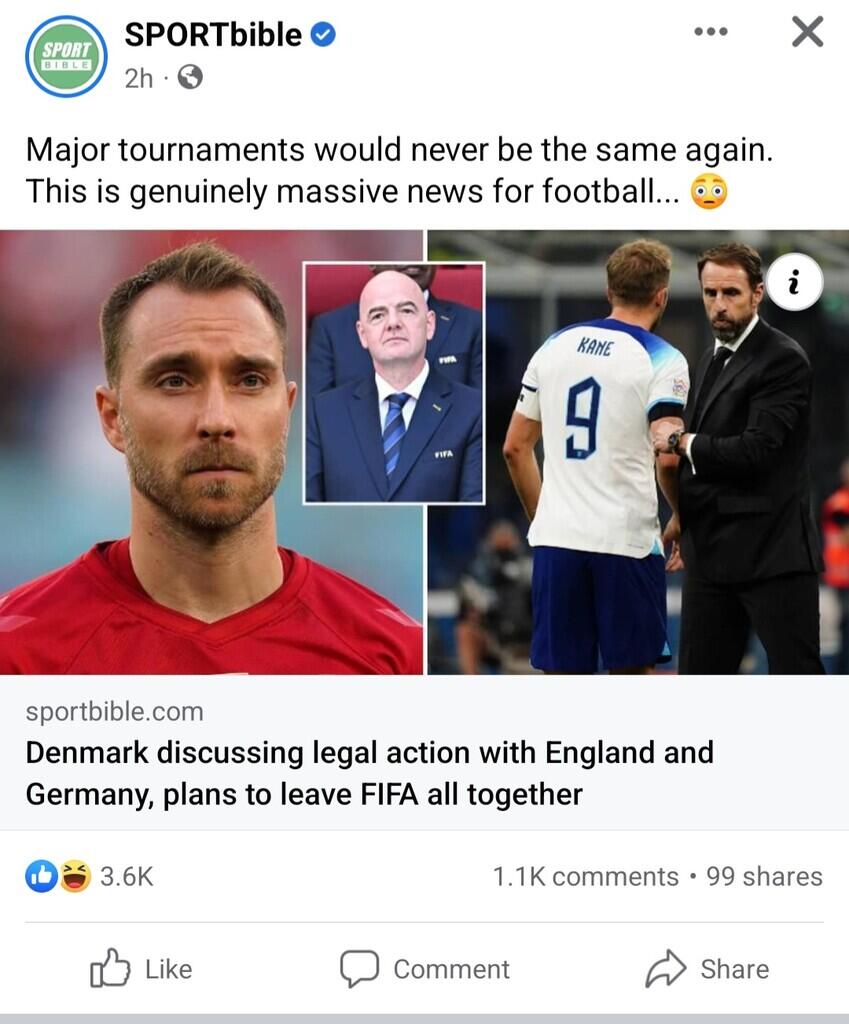
Task: Open the post's three-dot options menu
Action: [x=711, y=32]
